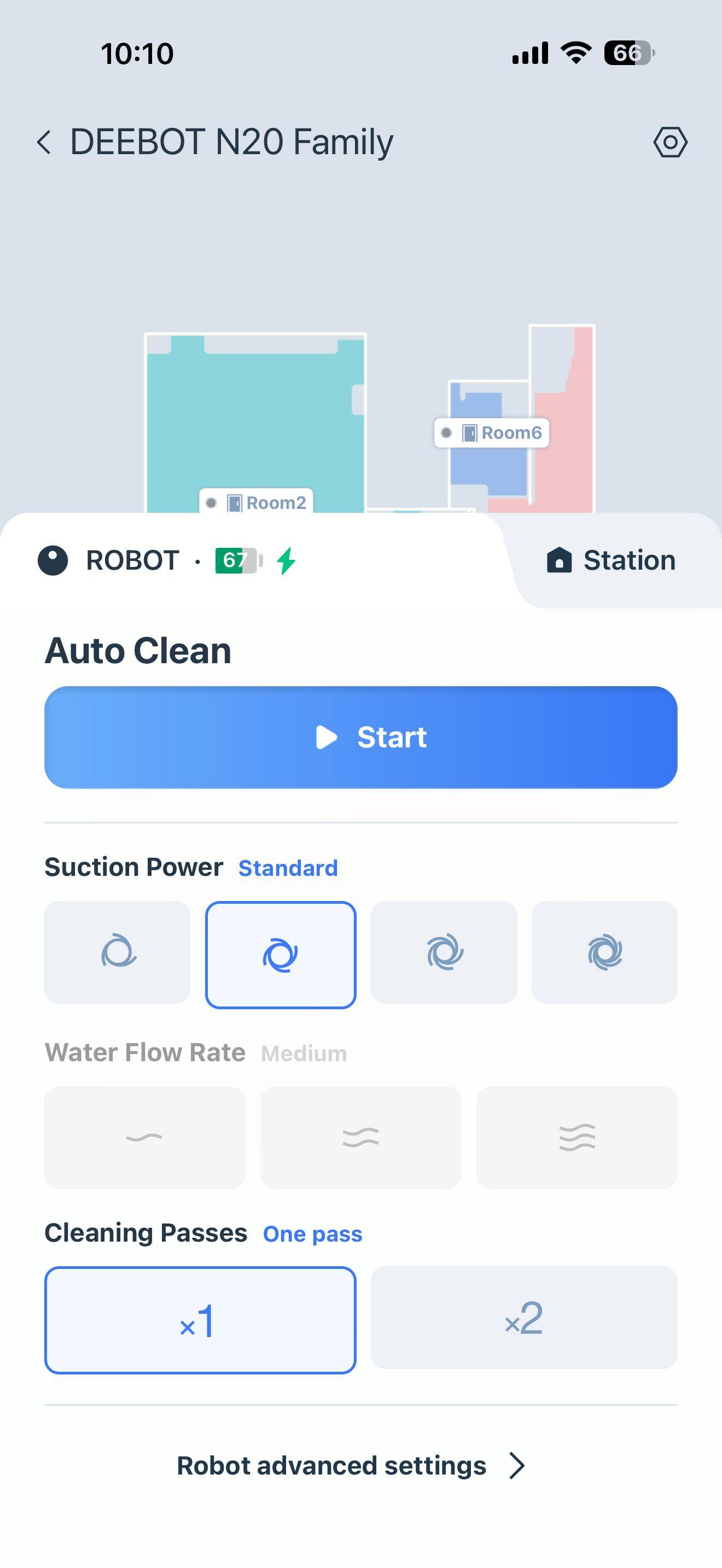Choose the highest suction power level
Screen dimensions: 722x1568
point(604,952)
